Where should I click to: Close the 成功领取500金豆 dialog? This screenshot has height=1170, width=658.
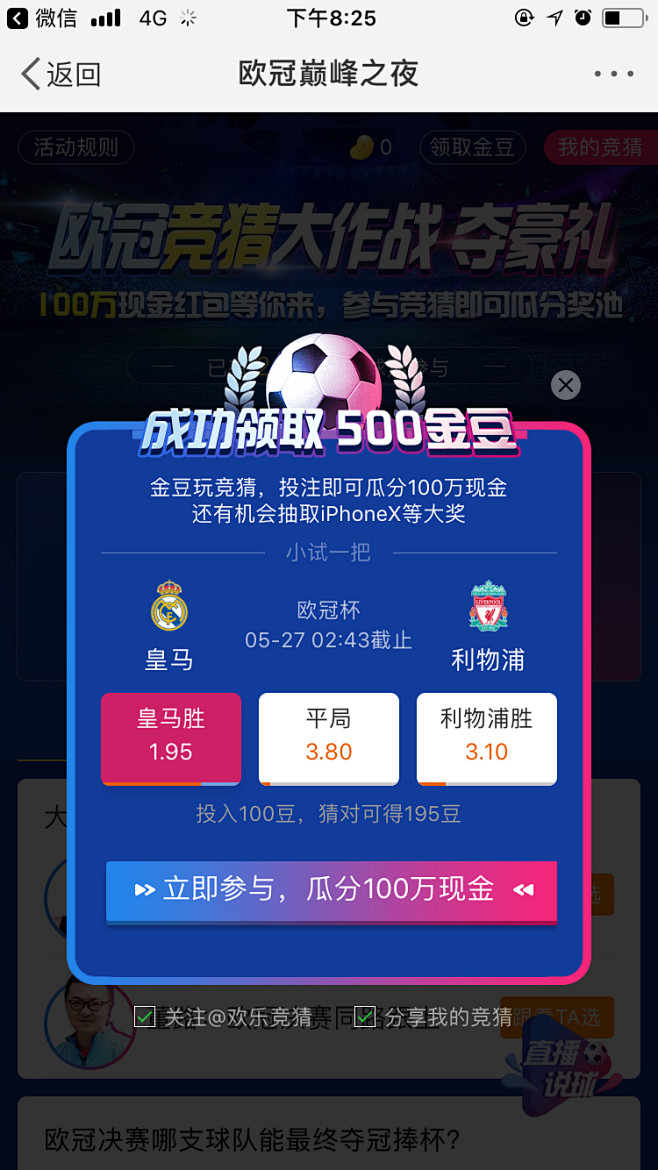(x=566, y=385)
